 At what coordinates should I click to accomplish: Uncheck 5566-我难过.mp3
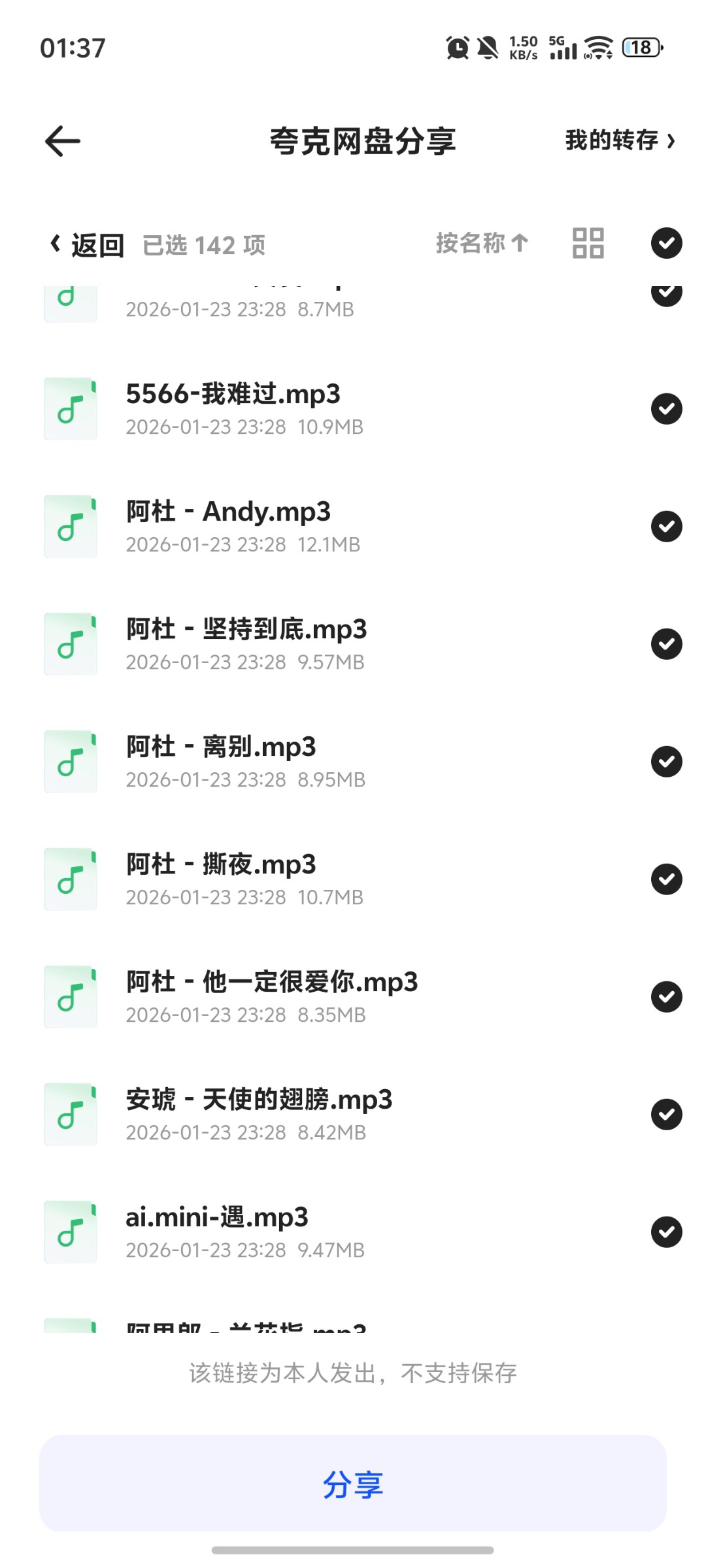coord(666,409)
